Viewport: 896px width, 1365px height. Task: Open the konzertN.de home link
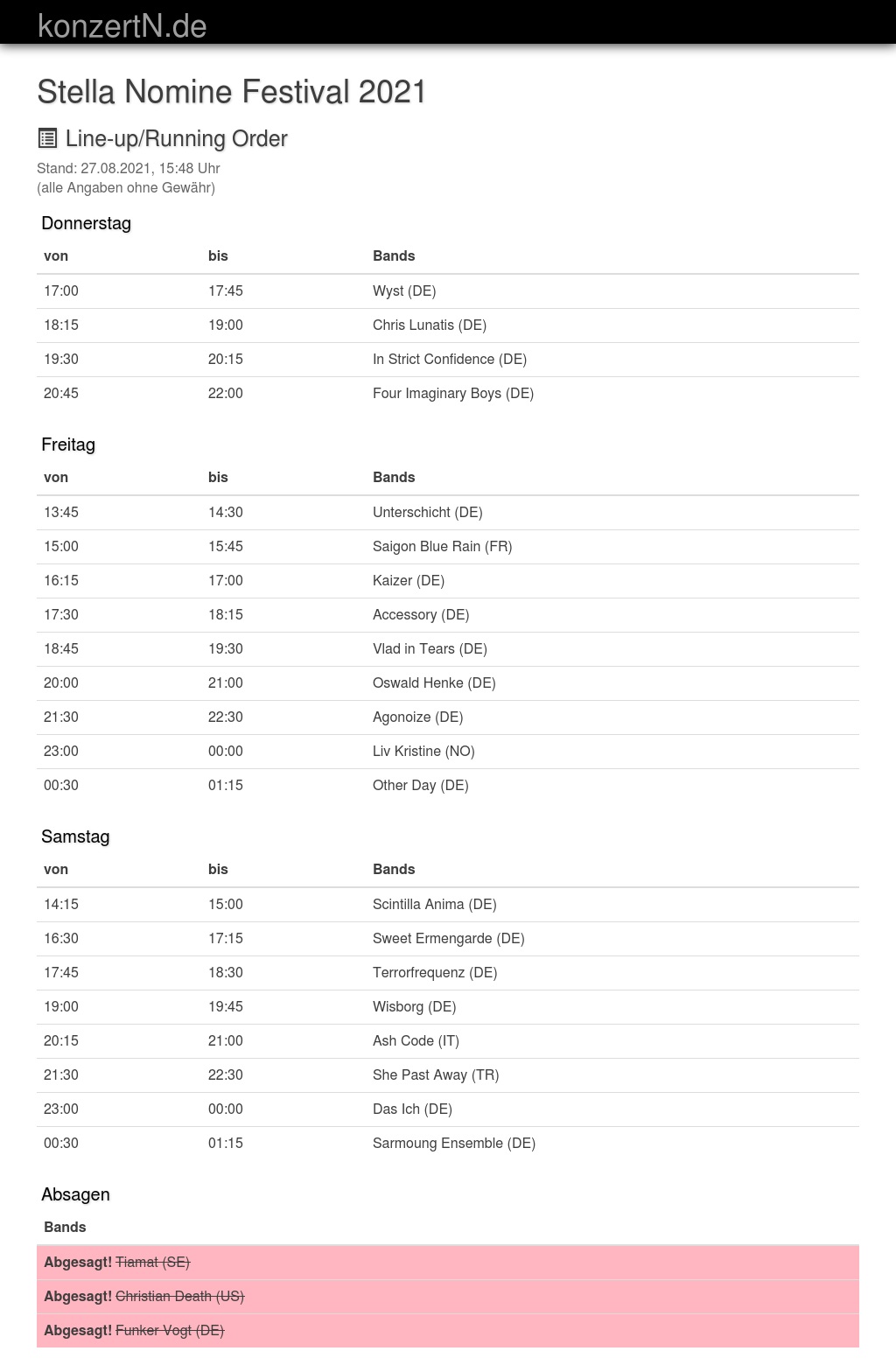122,25
